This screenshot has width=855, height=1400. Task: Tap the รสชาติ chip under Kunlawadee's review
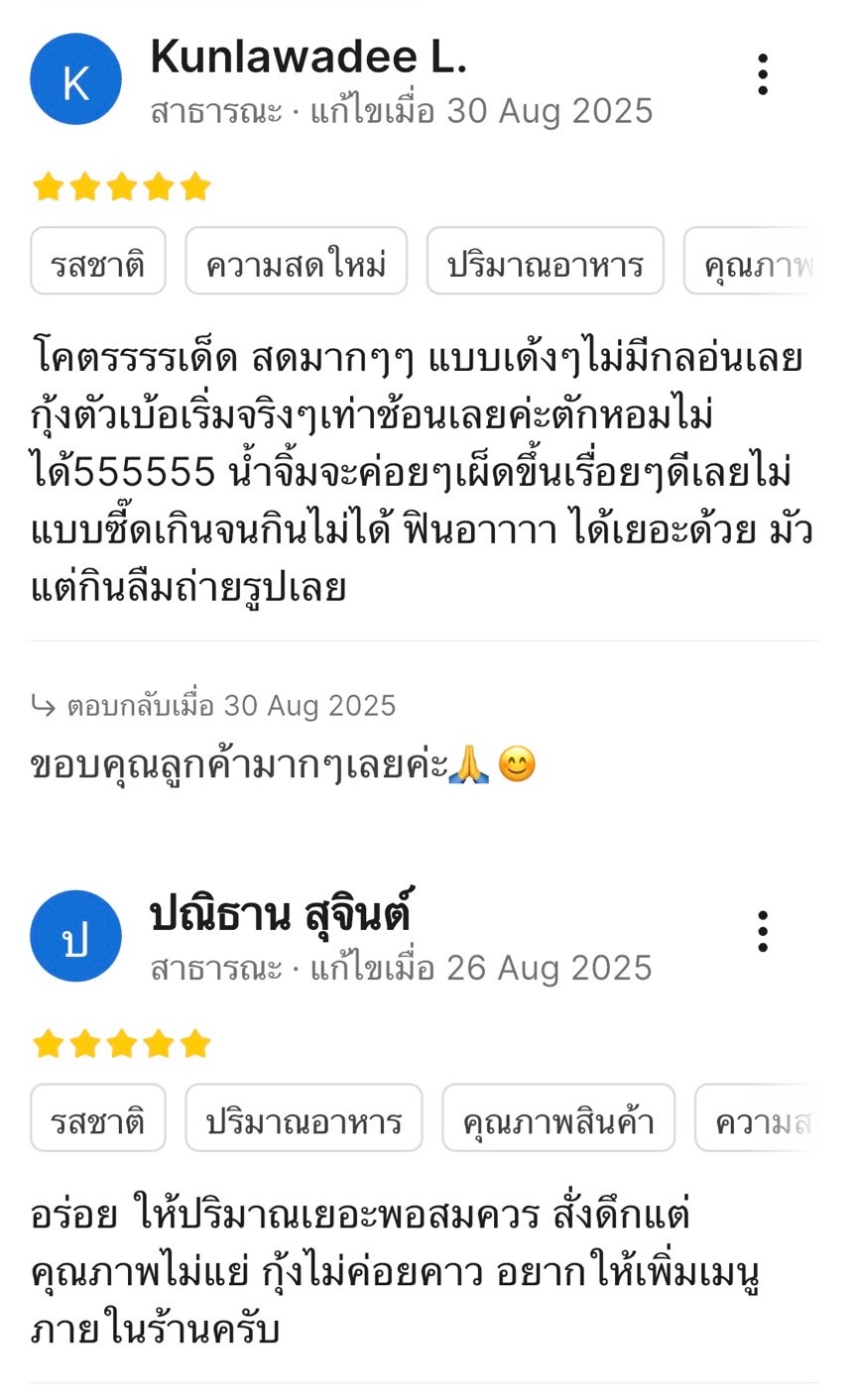click(x=98, y=262)
